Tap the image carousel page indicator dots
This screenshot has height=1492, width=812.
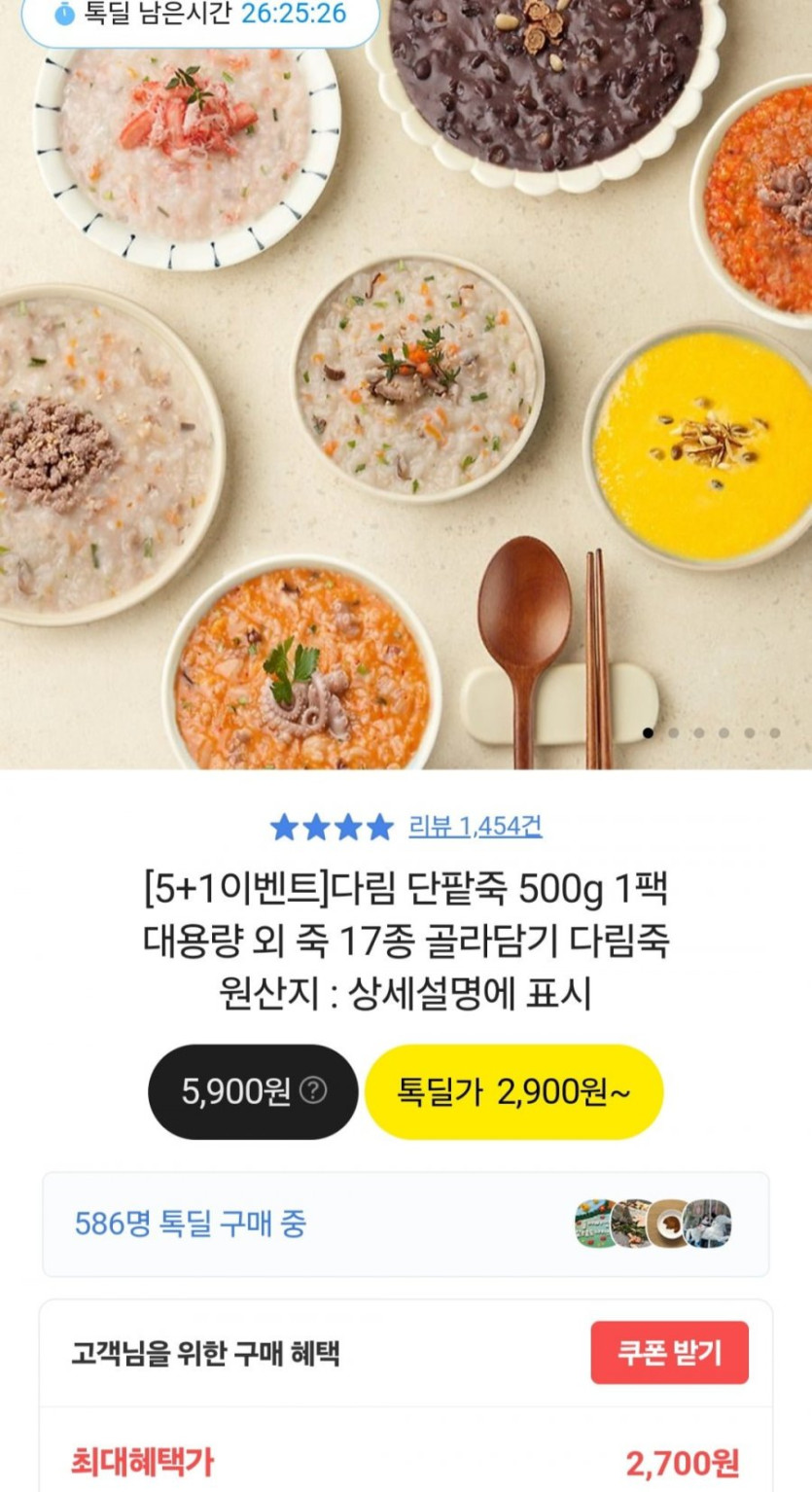tap(712, 732)
